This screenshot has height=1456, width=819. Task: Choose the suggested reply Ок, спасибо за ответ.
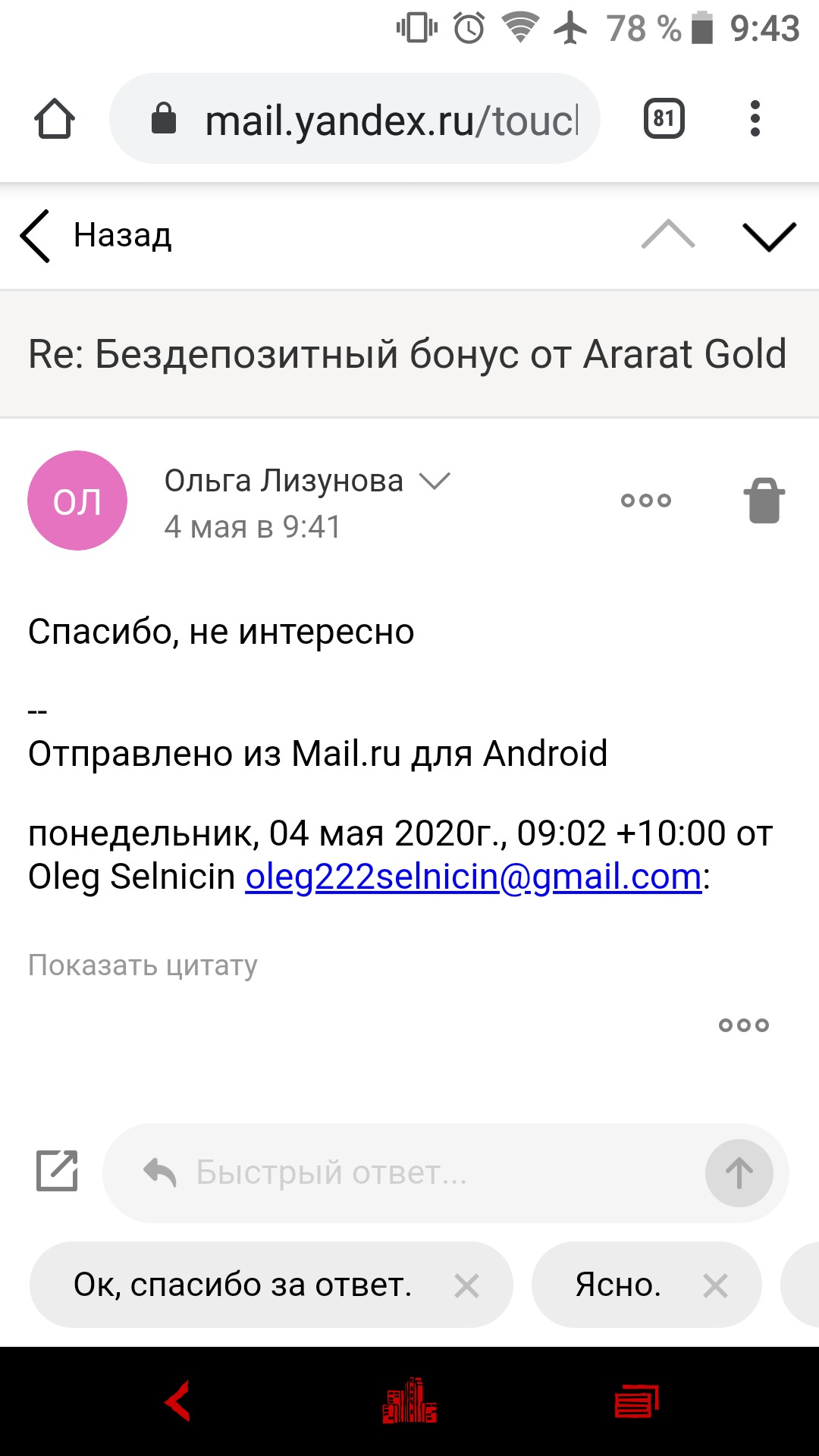[x=243, y=1285]
